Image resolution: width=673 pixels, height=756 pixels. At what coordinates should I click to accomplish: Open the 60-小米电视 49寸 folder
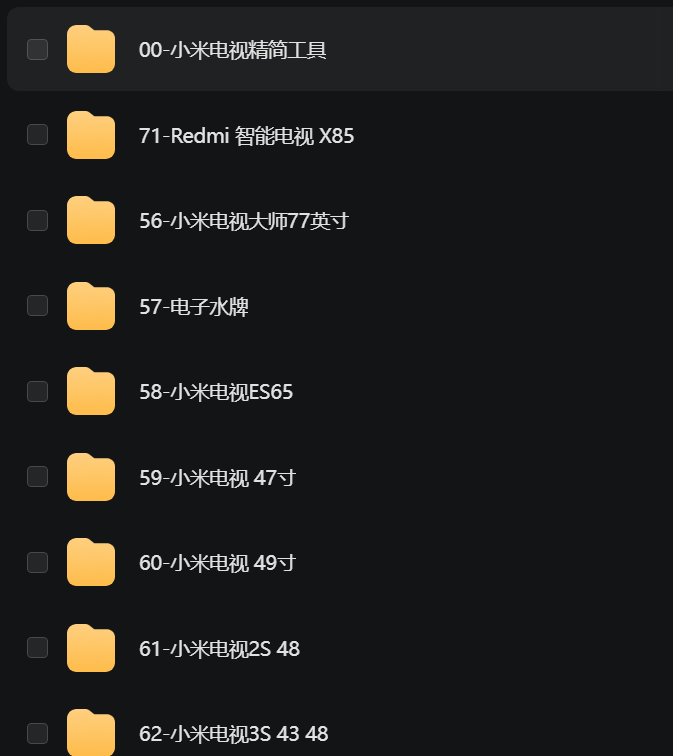click(x=217, y=563)
